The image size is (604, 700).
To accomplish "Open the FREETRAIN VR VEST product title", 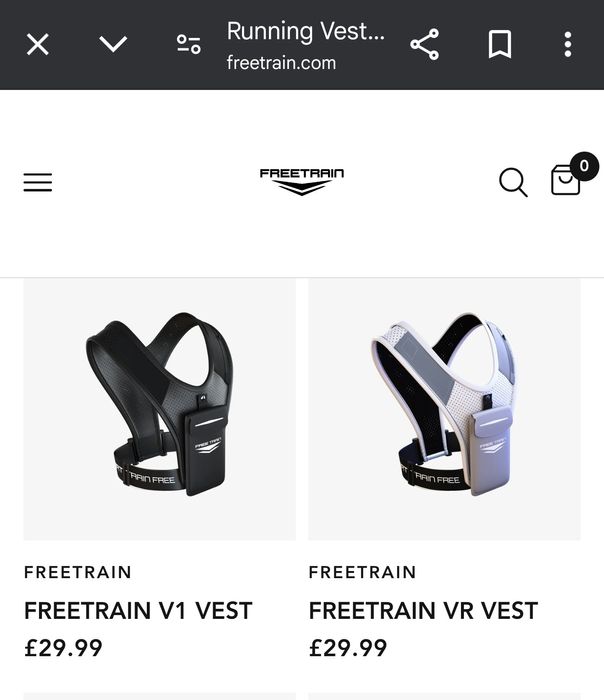I will [x=423, y=610].
